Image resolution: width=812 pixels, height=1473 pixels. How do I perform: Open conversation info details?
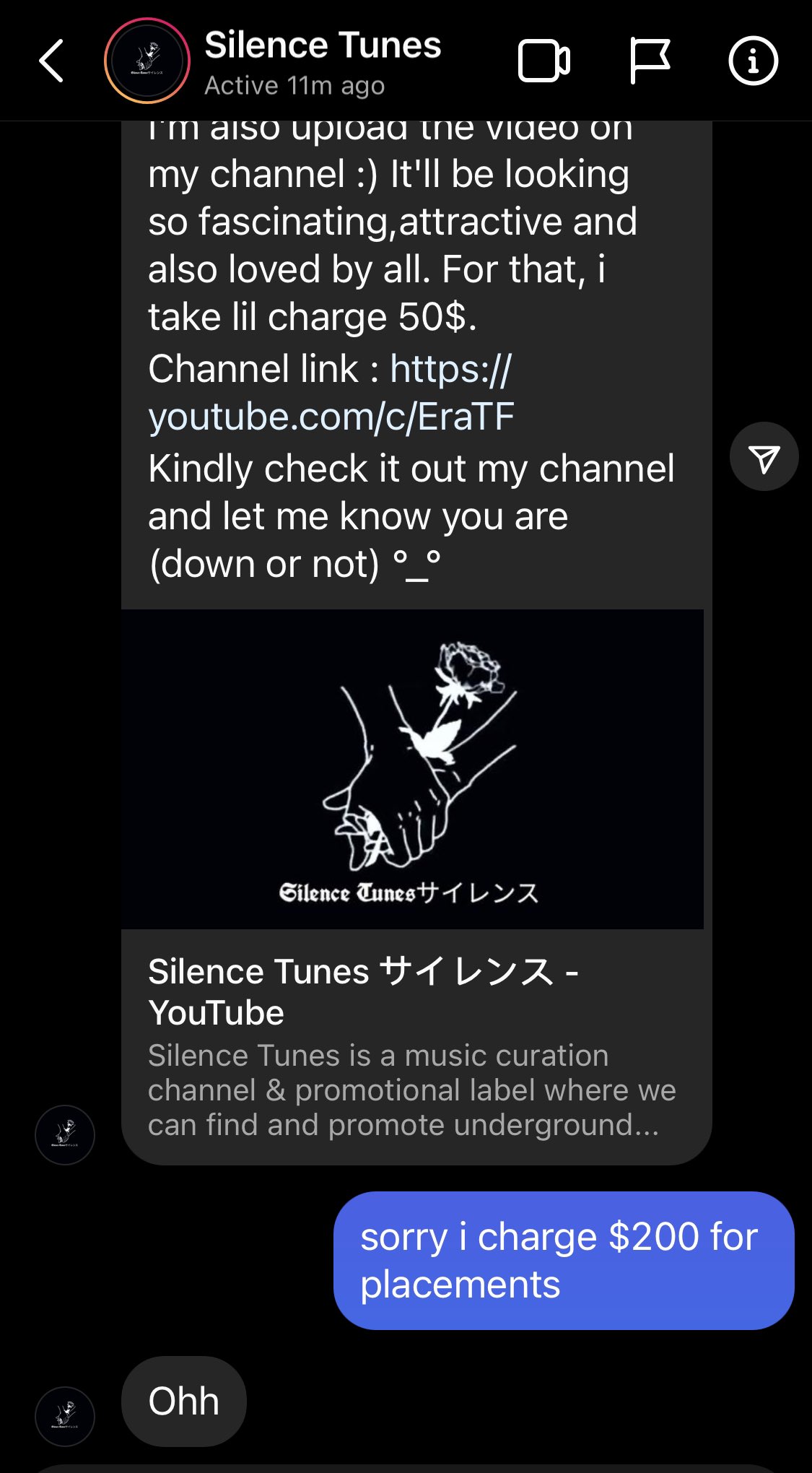click(x=753, y=61)
